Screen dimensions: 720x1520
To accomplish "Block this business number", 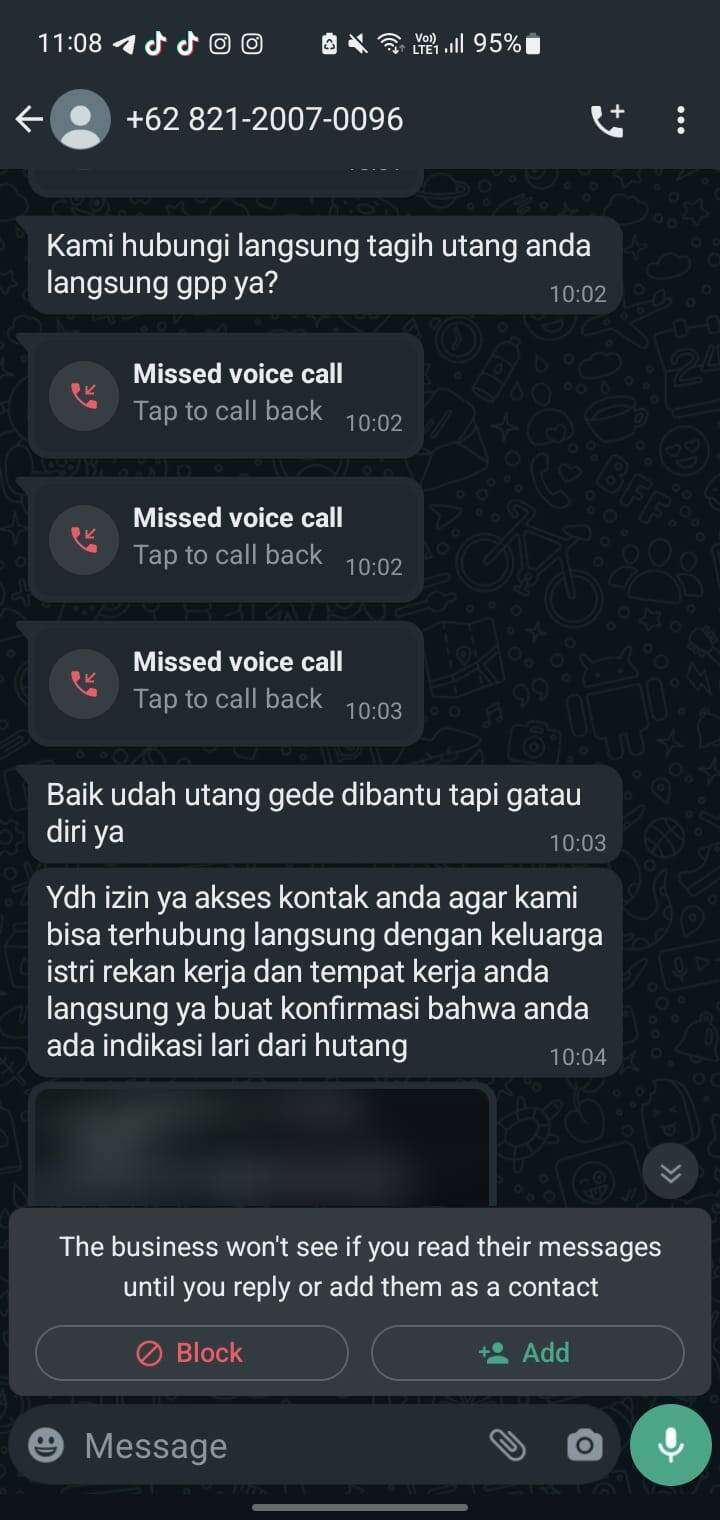I will (192, 1353).
